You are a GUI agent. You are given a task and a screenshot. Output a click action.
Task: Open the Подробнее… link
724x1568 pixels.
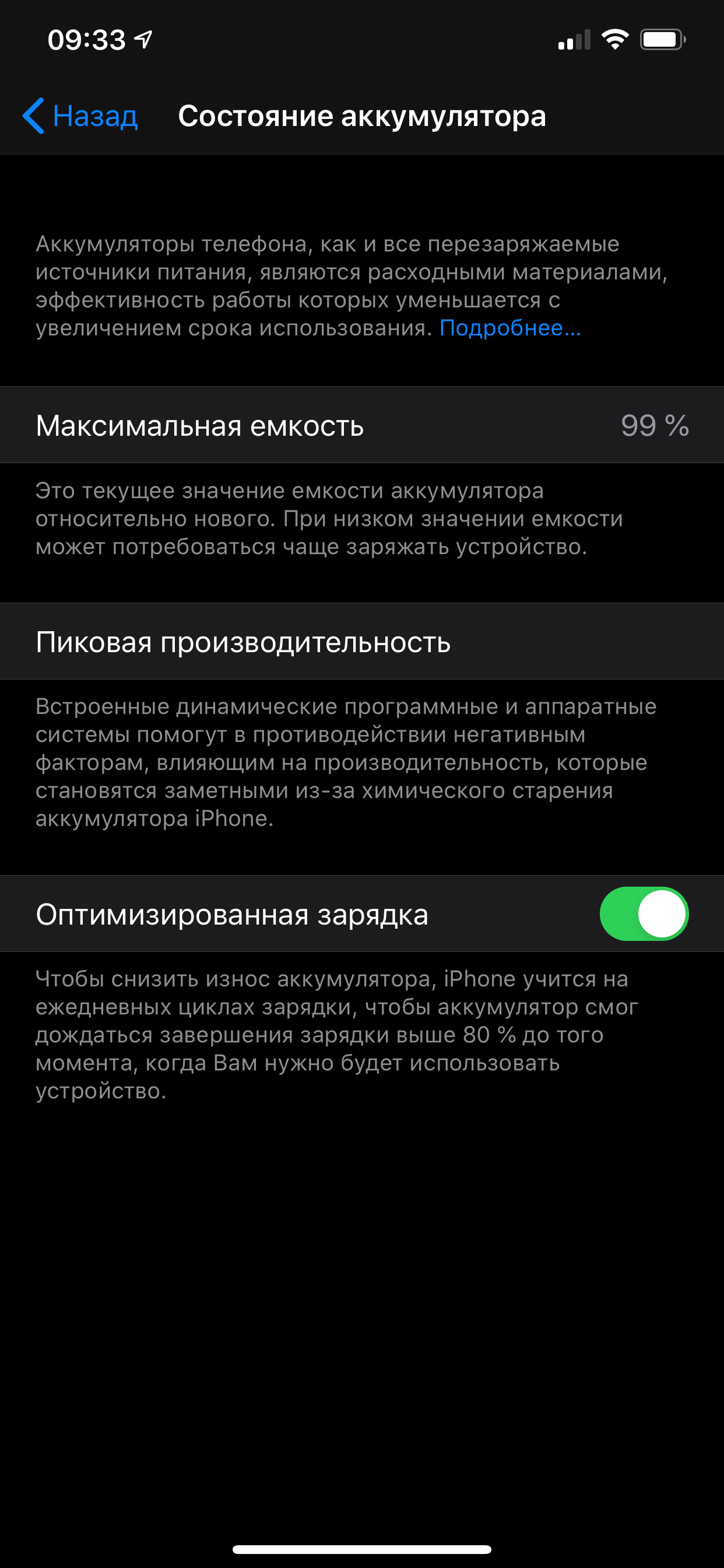coord(510,328)
